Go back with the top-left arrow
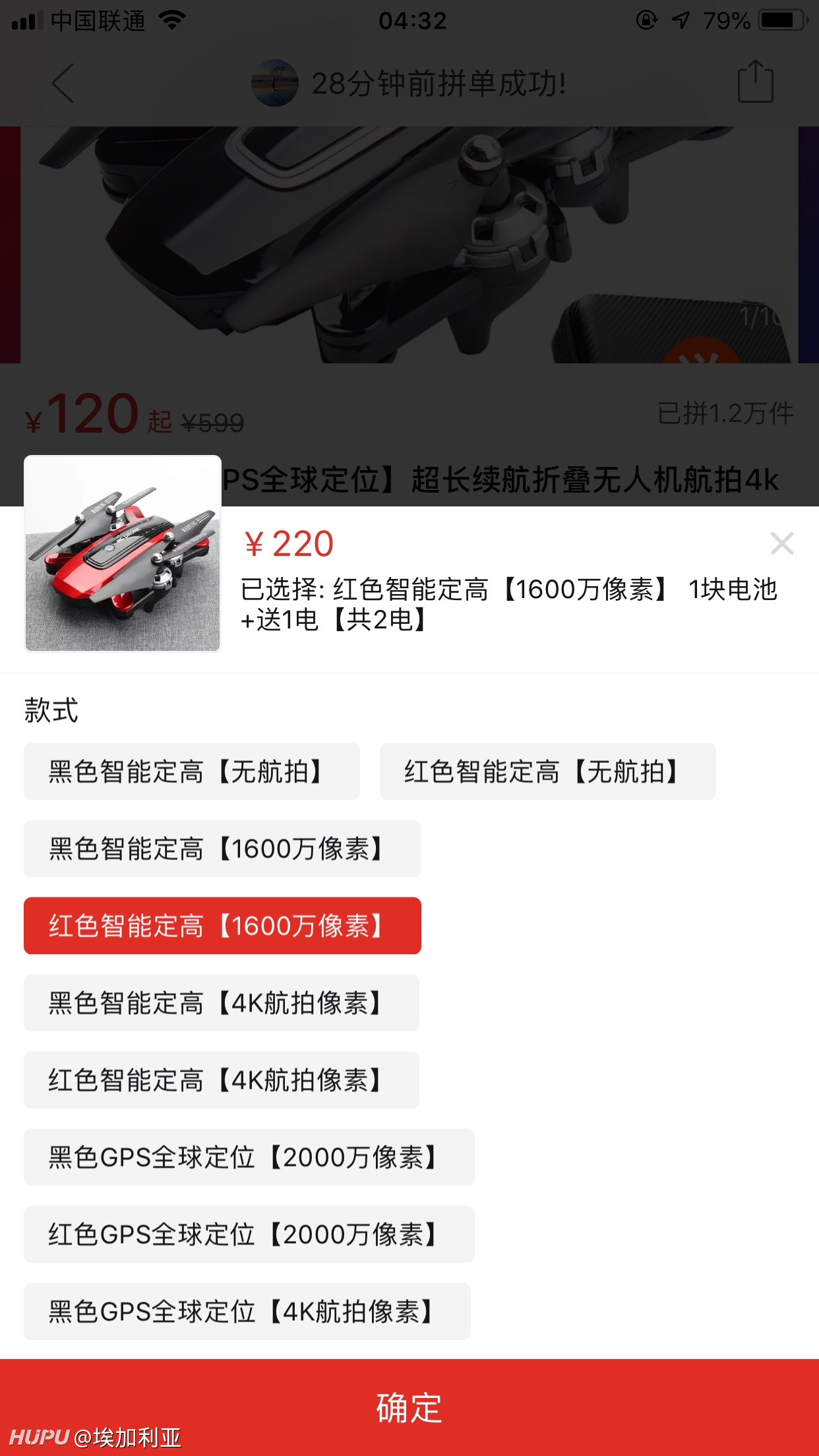Viewport: 819px width, 1456px height. (x=63, y=83)
